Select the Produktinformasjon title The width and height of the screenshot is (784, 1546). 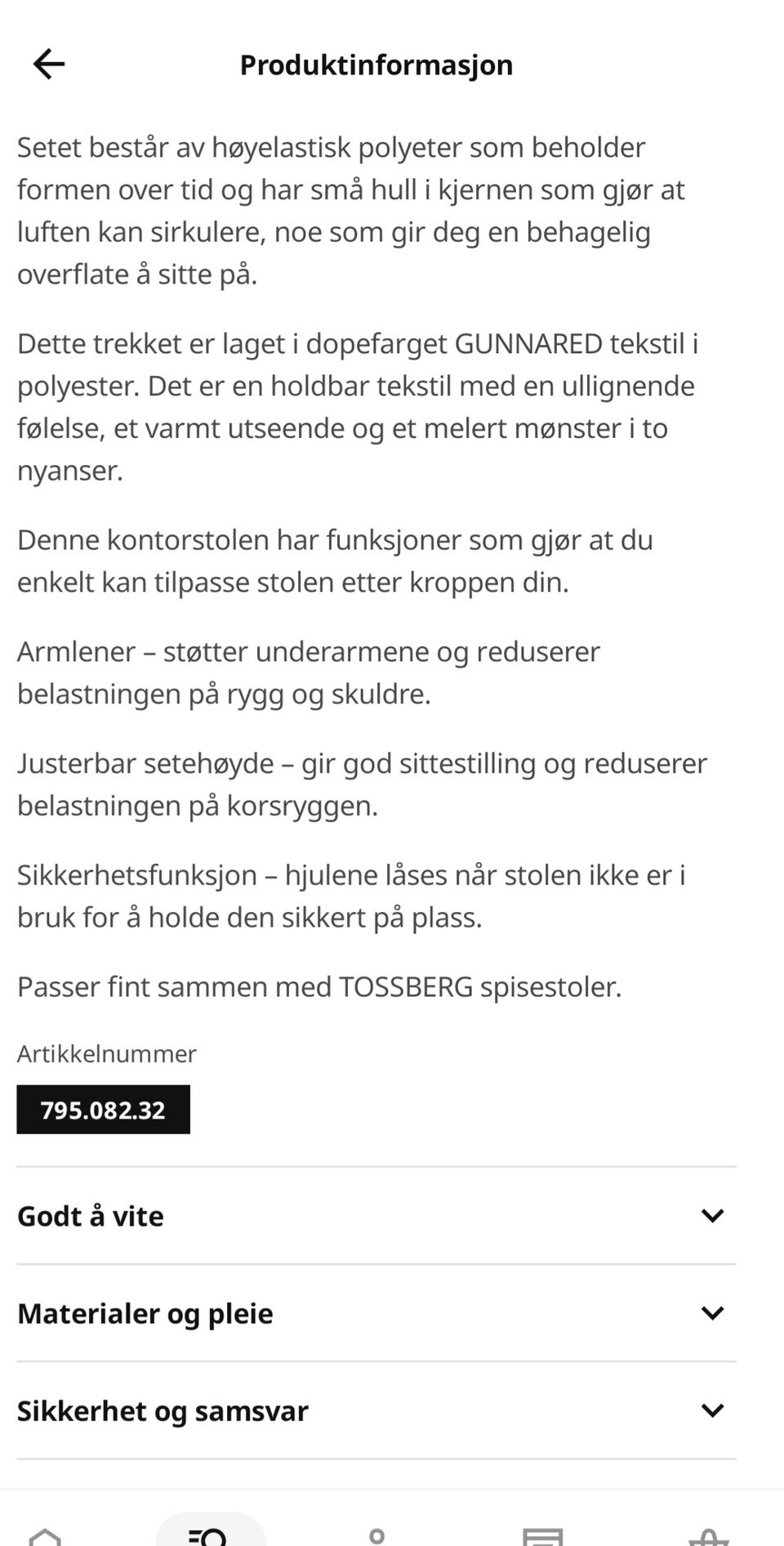[x=376, y=64]
